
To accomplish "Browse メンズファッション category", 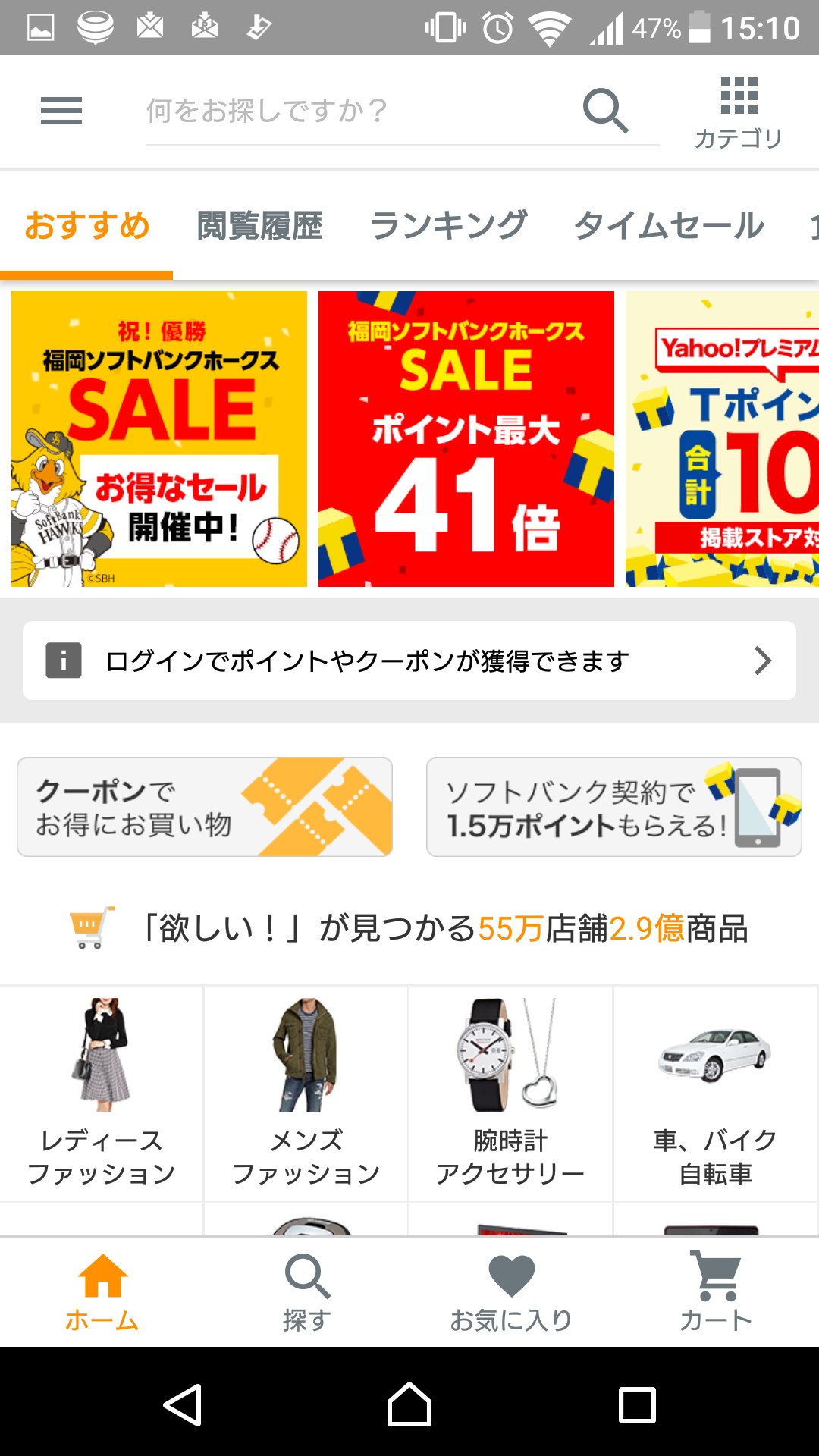I will pyautogui.click(x=306, y=1094).
